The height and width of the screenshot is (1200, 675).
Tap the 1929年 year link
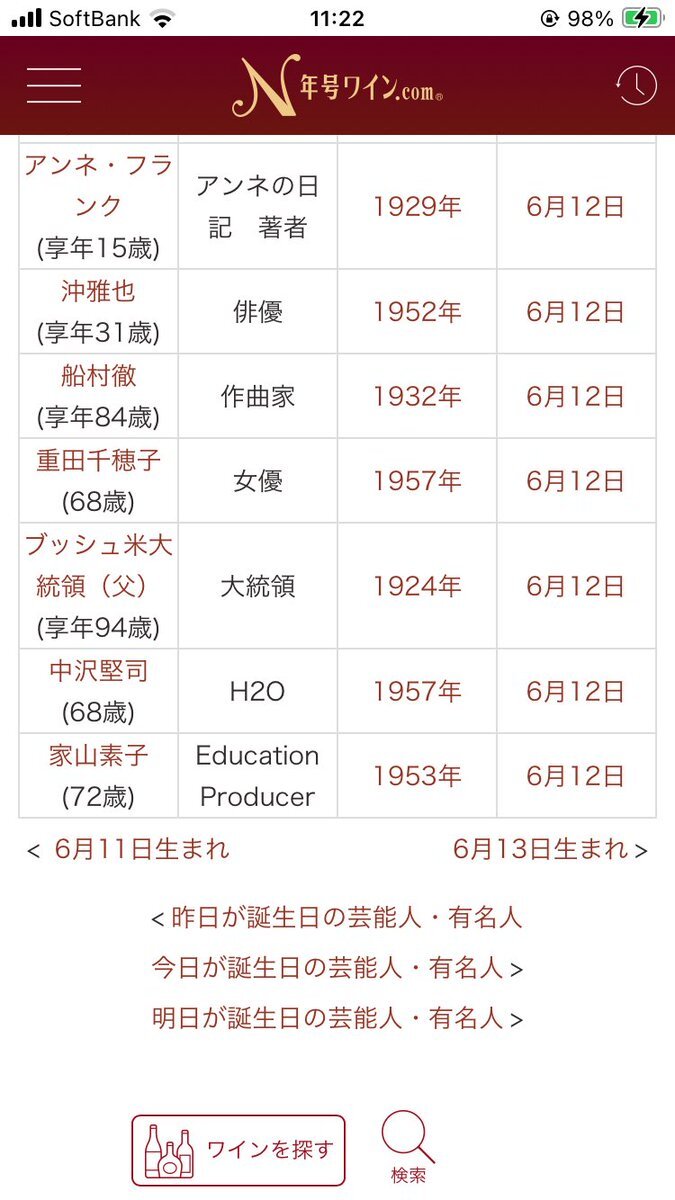(x=417, y=207)
